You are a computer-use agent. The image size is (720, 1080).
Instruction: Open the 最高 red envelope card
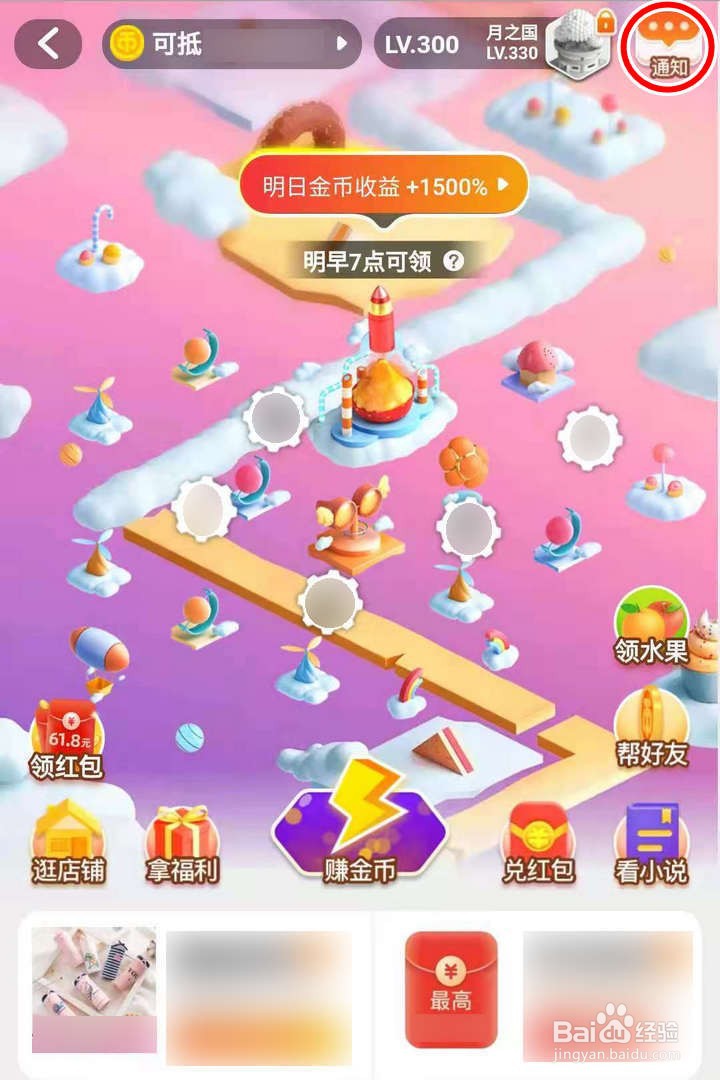452,985
